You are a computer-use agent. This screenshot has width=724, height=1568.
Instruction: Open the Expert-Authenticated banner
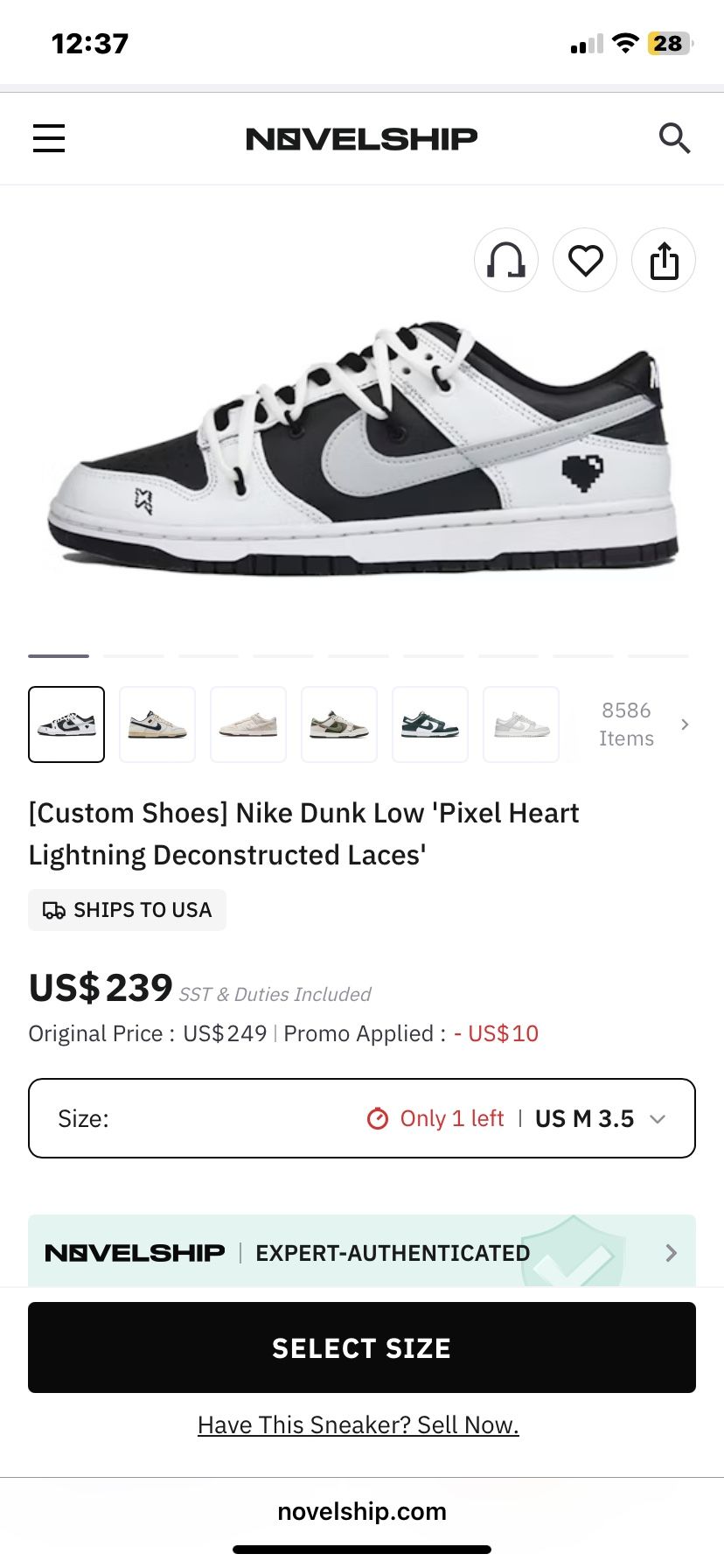[362, 1252]
